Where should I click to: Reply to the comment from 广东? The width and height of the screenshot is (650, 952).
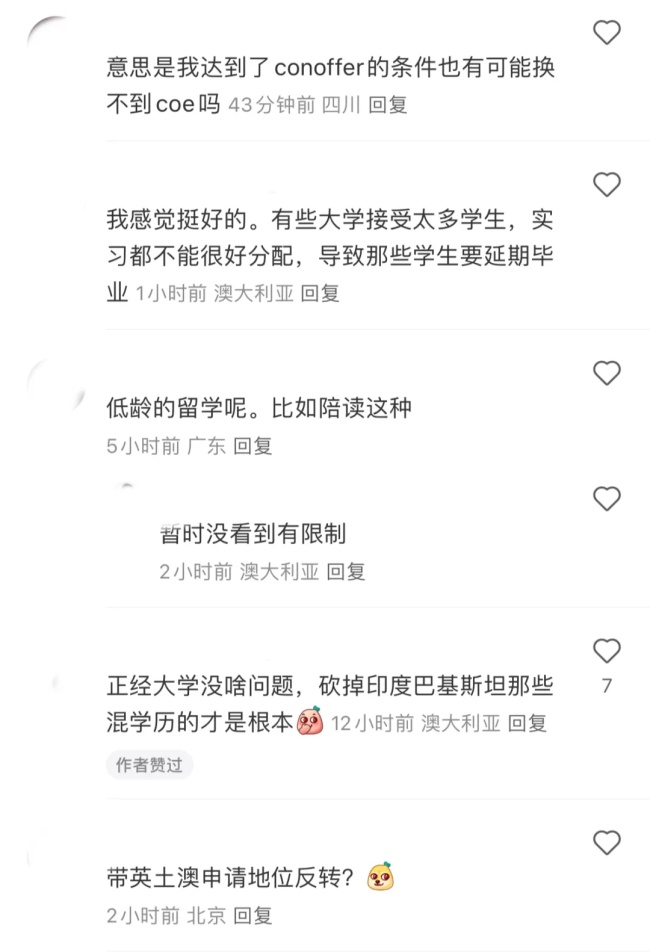coord(252,447)
